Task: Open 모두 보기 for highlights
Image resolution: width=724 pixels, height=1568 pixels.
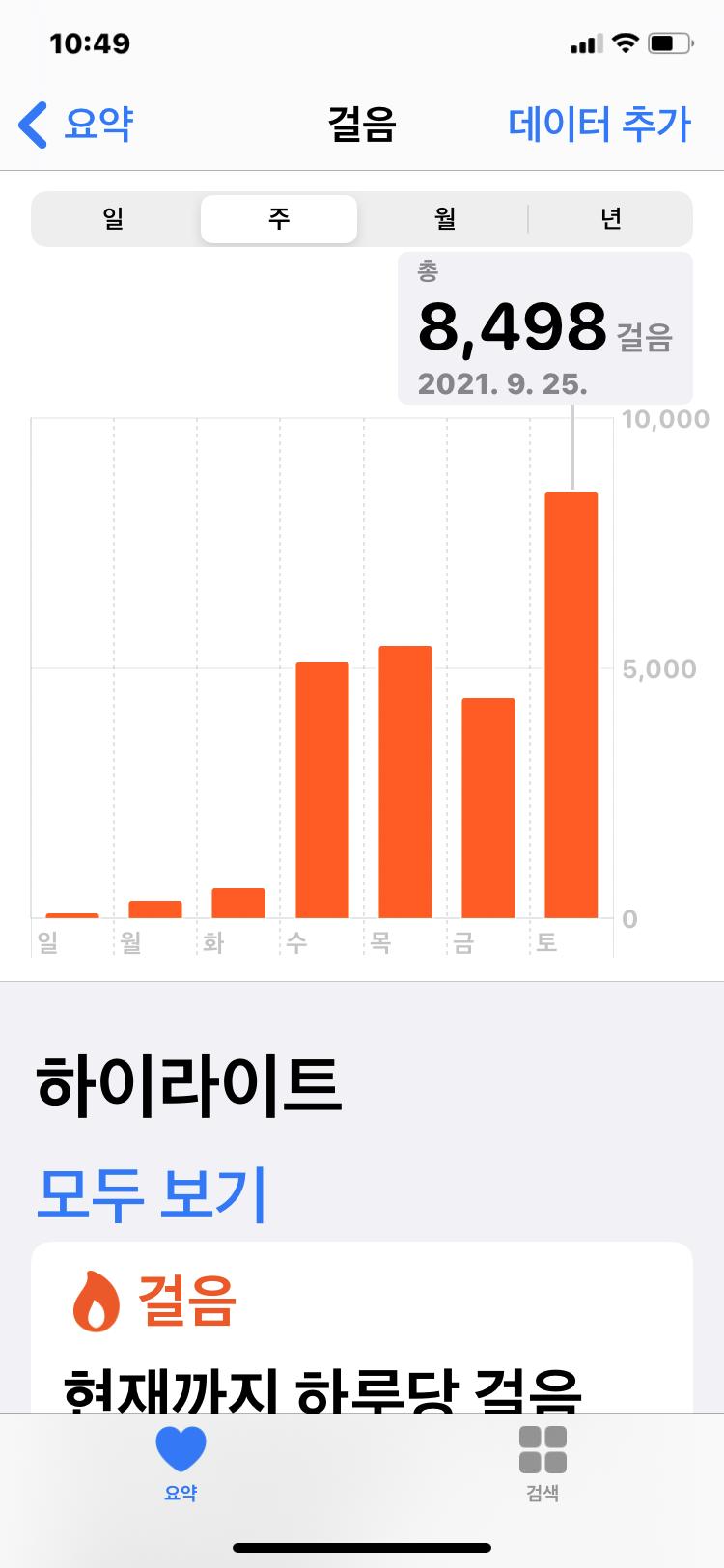Action: tap(151, 1193)
